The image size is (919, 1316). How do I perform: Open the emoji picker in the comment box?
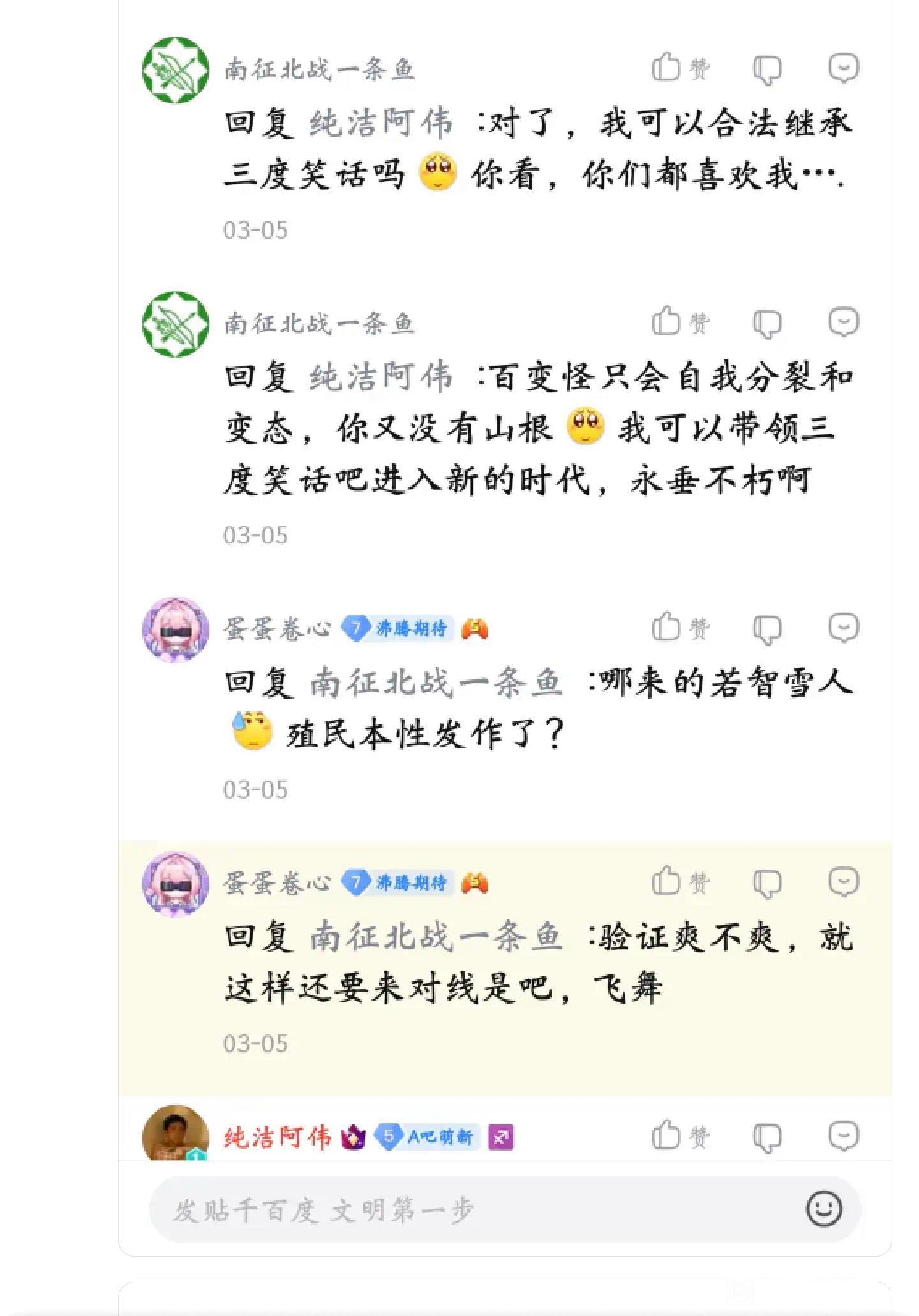[x=824, y=1209]
